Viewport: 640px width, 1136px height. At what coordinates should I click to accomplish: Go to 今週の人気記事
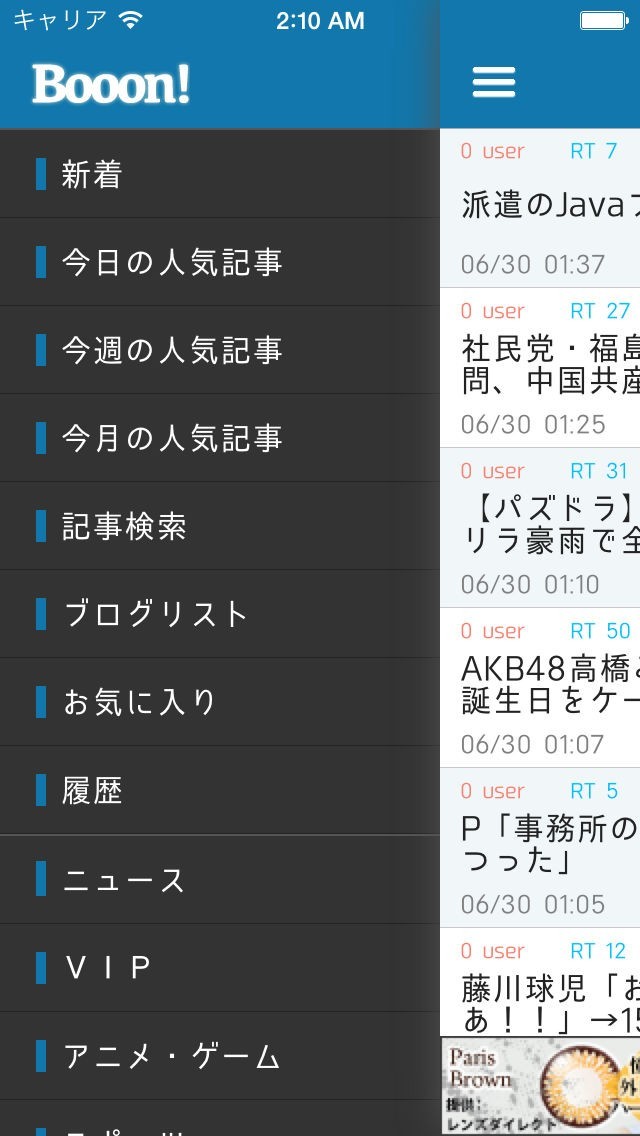[220, 350]
